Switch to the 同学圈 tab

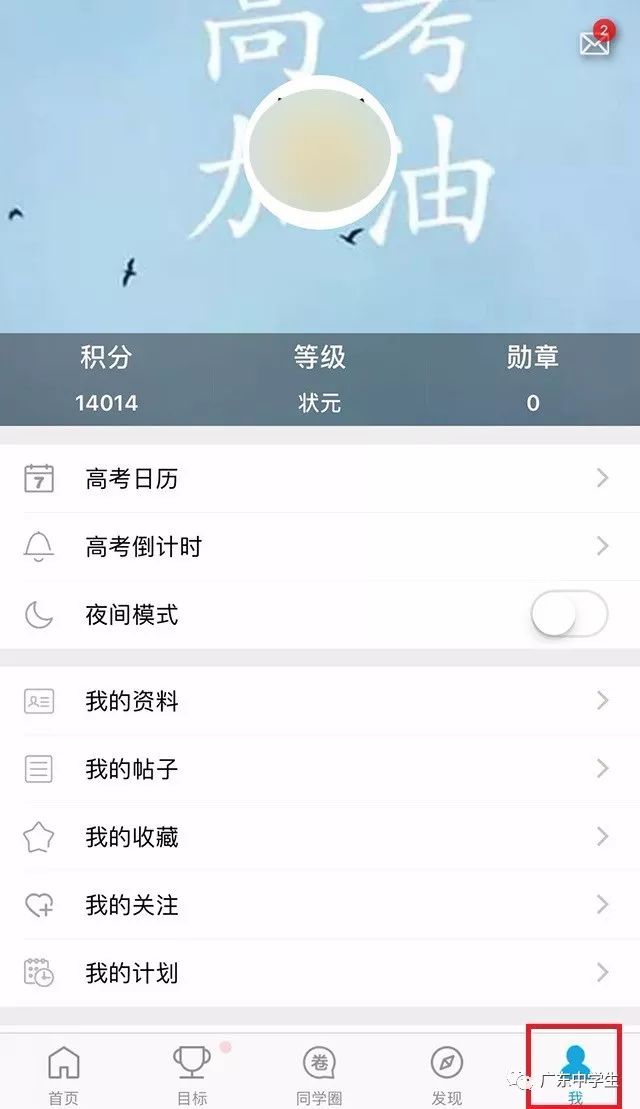pyautogui.click(x=319, y=1074)
